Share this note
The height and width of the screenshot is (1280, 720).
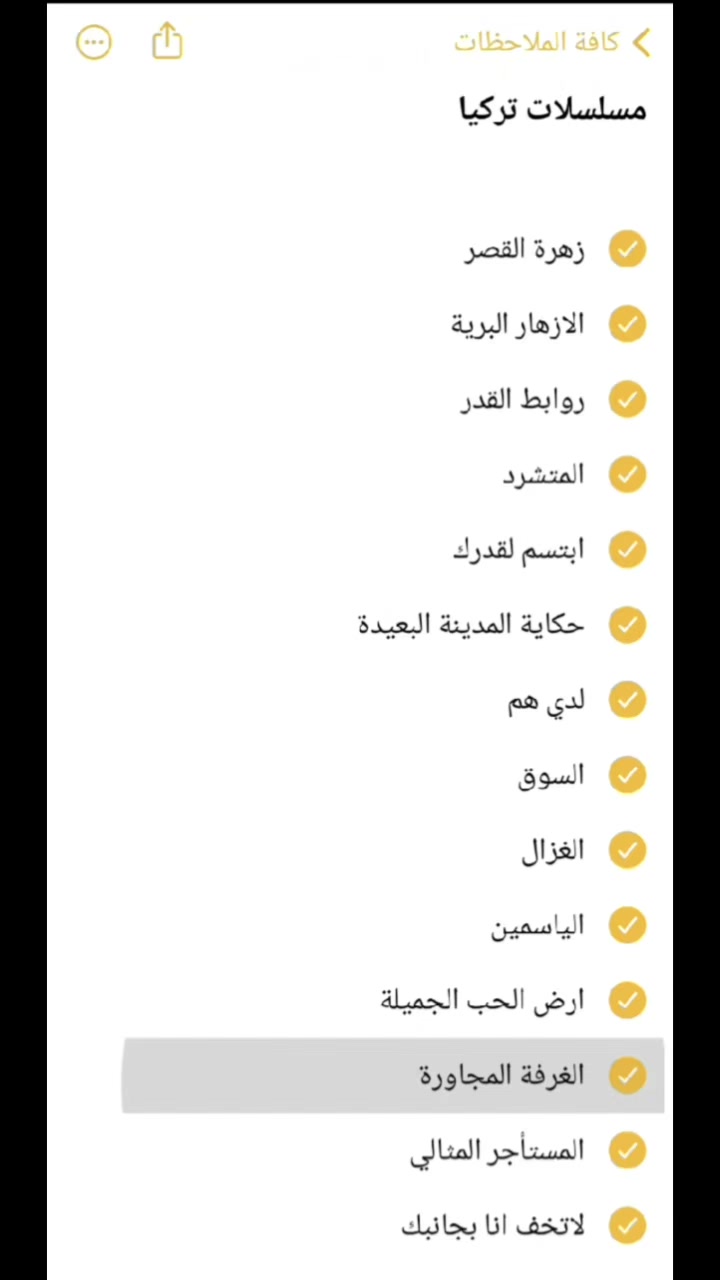coord(167,42)
